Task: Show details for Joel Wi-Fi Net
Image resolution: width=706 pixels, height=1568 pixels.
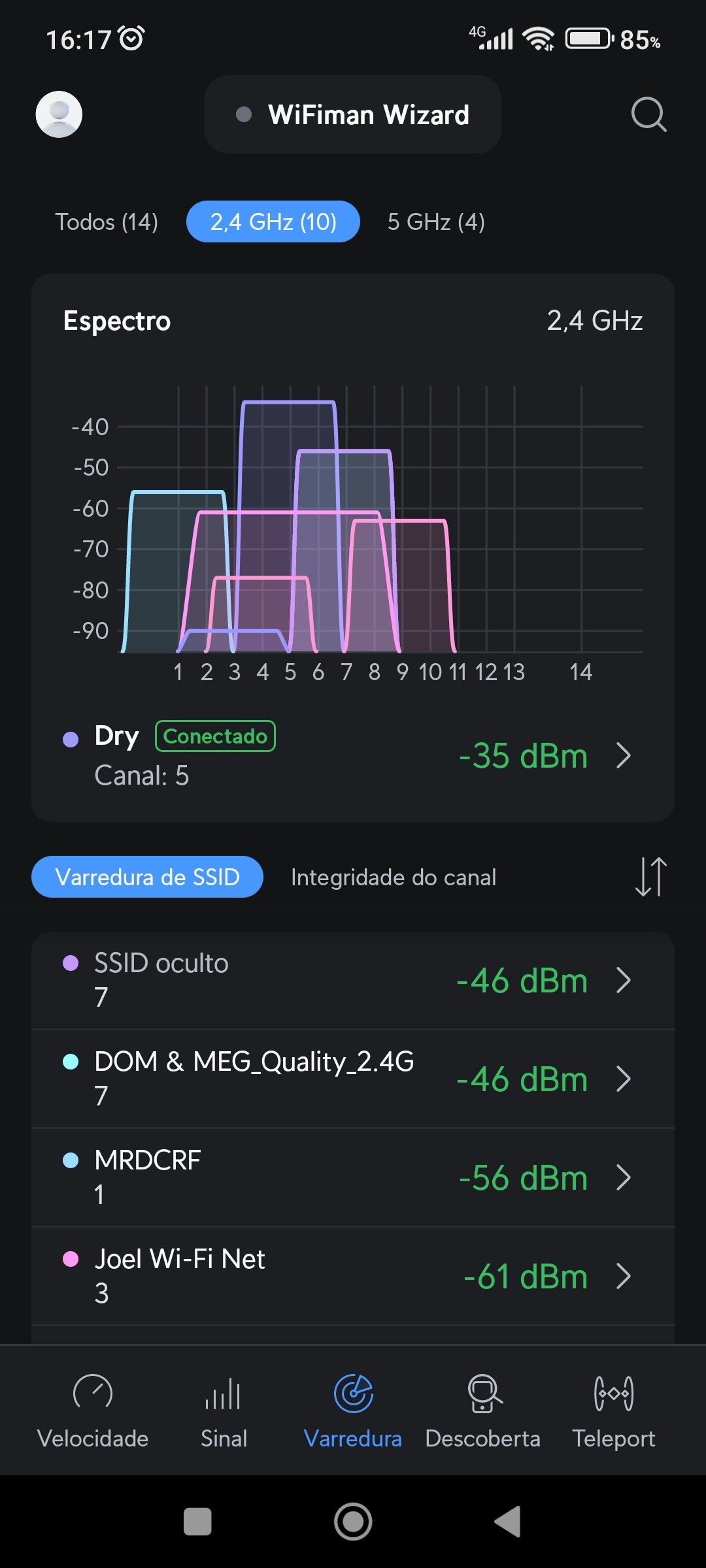Action: click(353, 1276)
